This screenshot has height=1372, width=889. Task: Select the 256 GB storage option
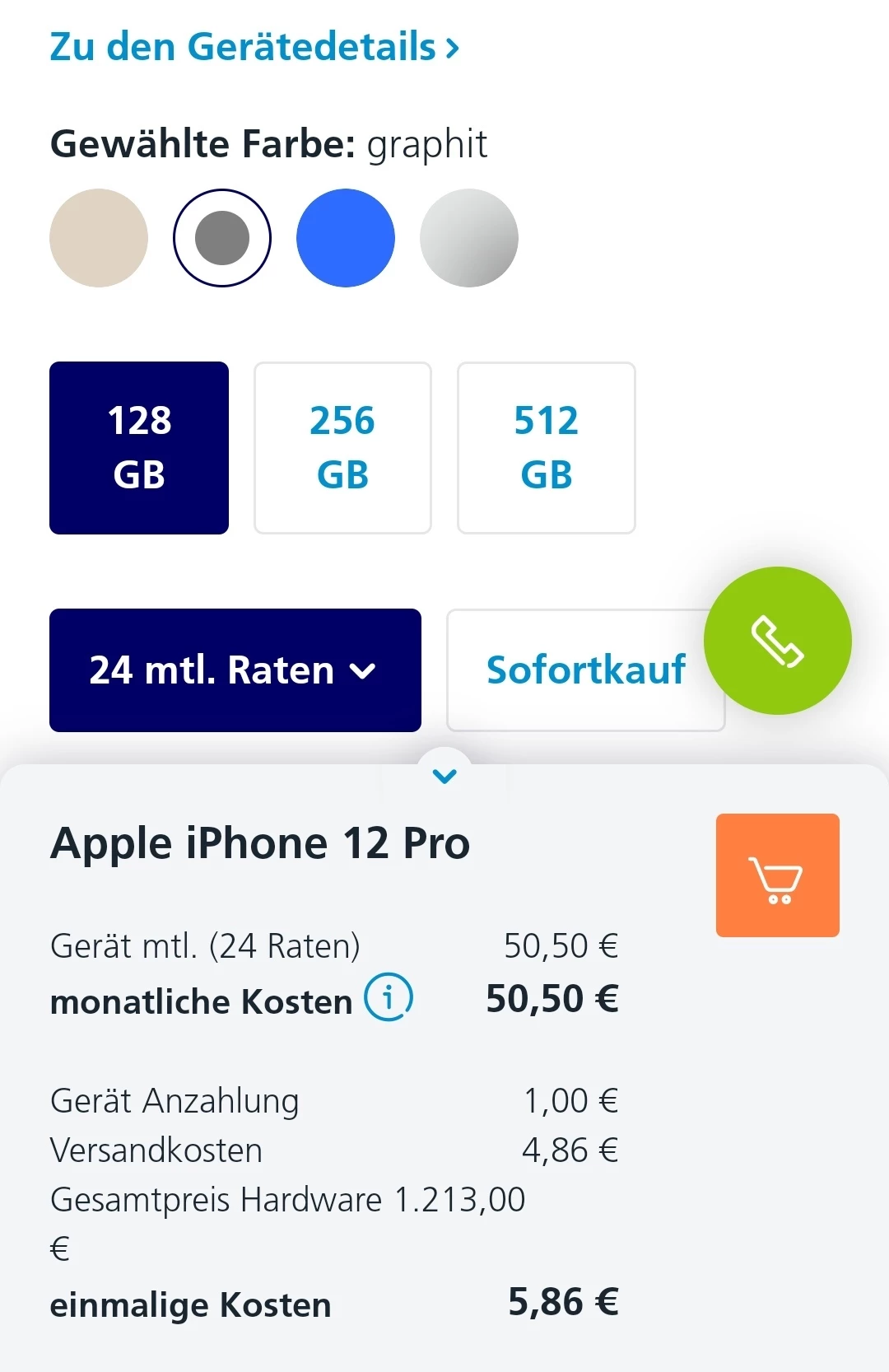point(342,448)
